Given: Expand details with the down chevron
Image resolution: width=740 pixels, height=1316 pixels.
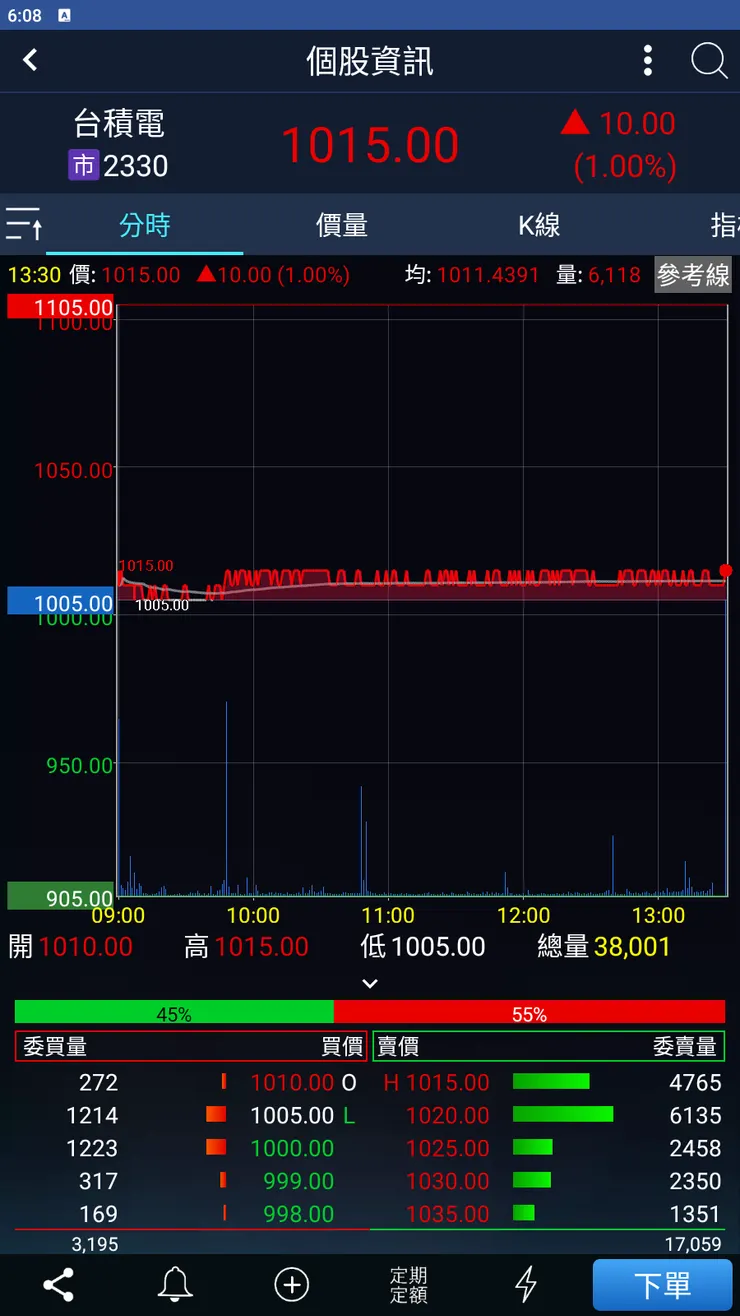Looking at the screenshot, I should [x=370, y=983].
